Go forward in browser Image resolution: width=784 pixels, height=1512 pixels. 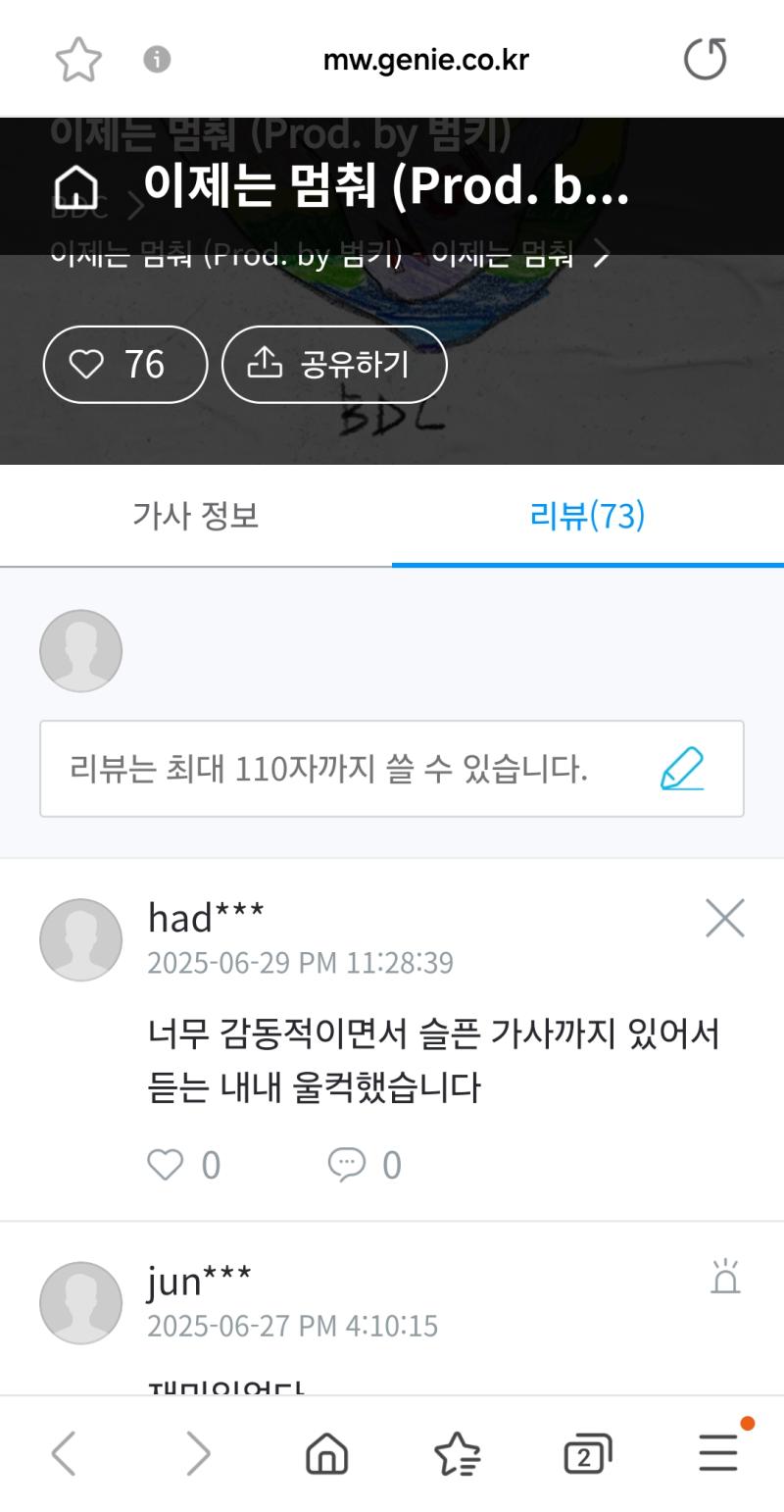[x=197, y=1453]
